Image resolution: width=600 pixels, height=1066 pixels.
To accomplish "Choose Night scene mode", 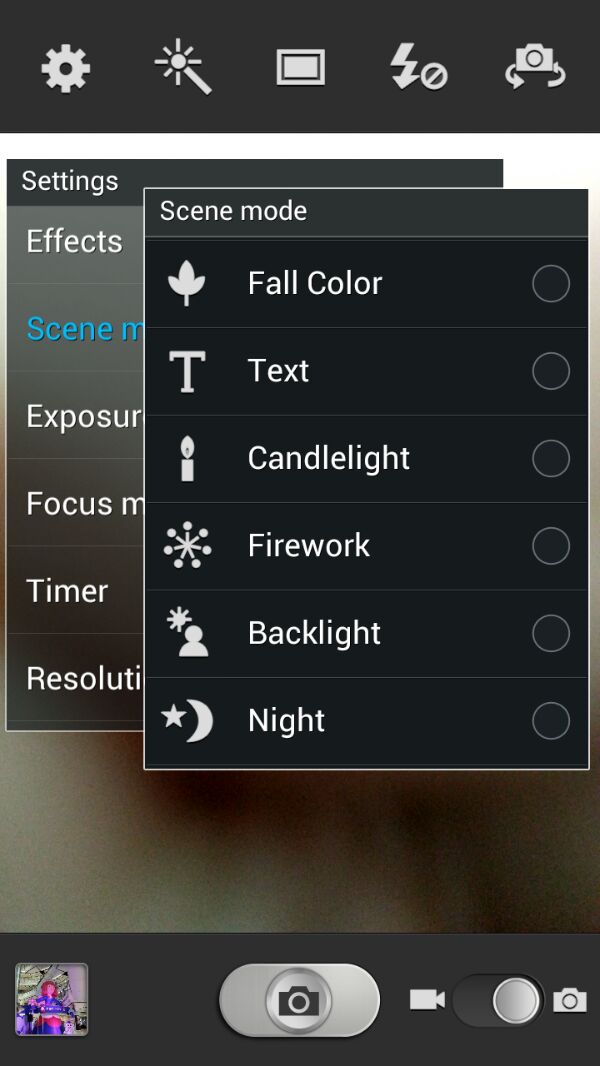I will click(x=366, y=720).
